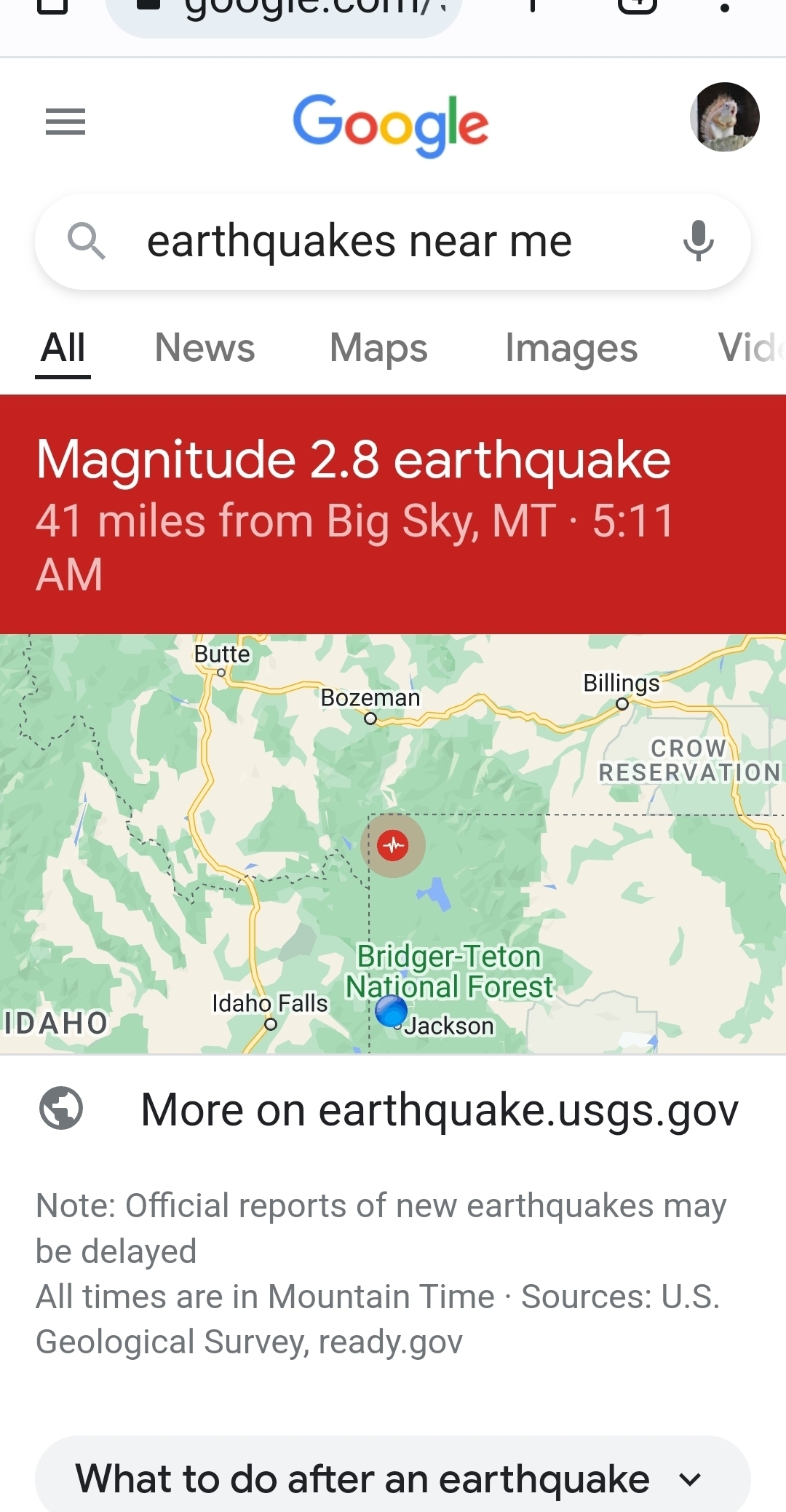Tap the browser address bar
Viewport: 786px width, 1512px height.
click(284, 10)
